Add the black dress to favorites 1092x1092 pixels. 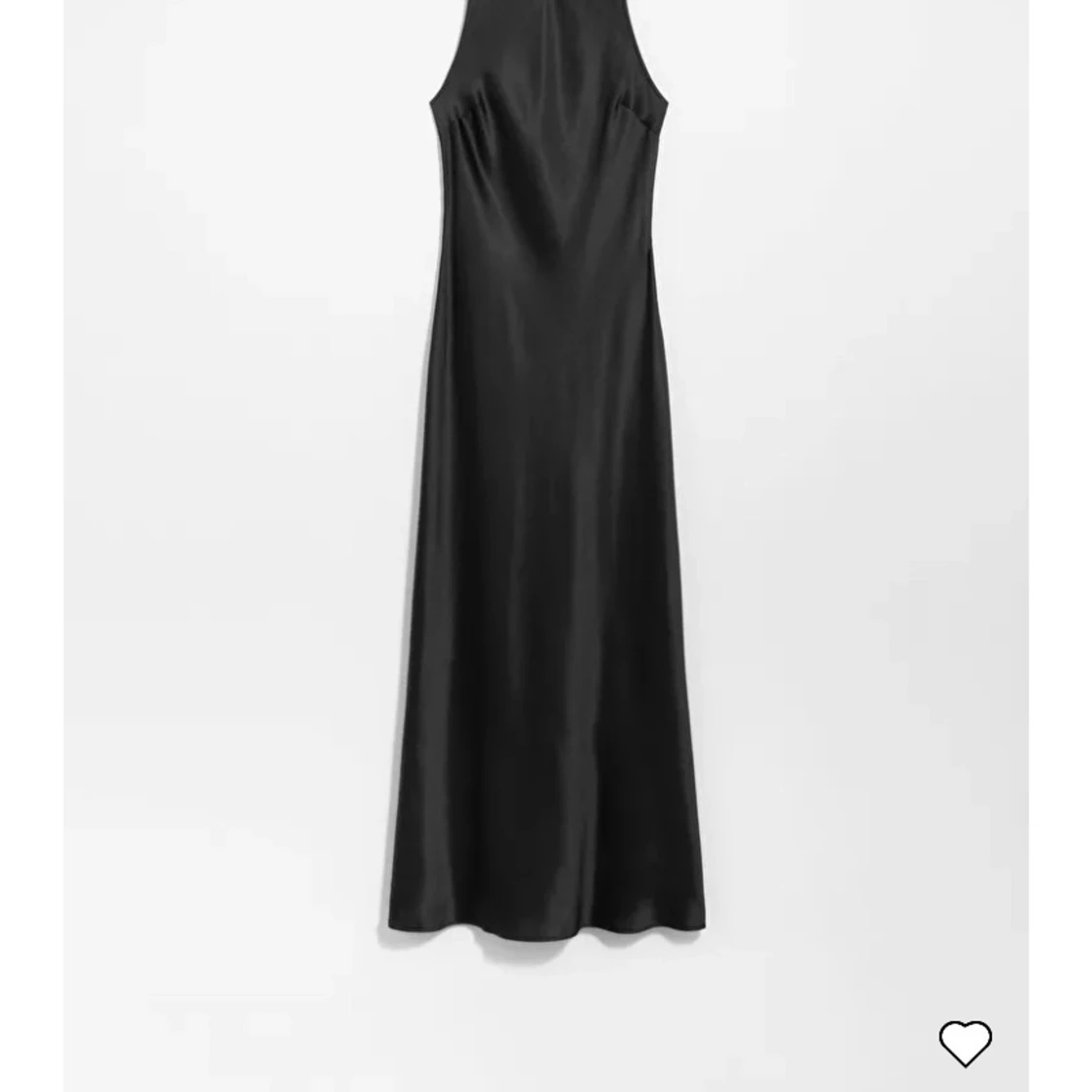(965, 1043)
